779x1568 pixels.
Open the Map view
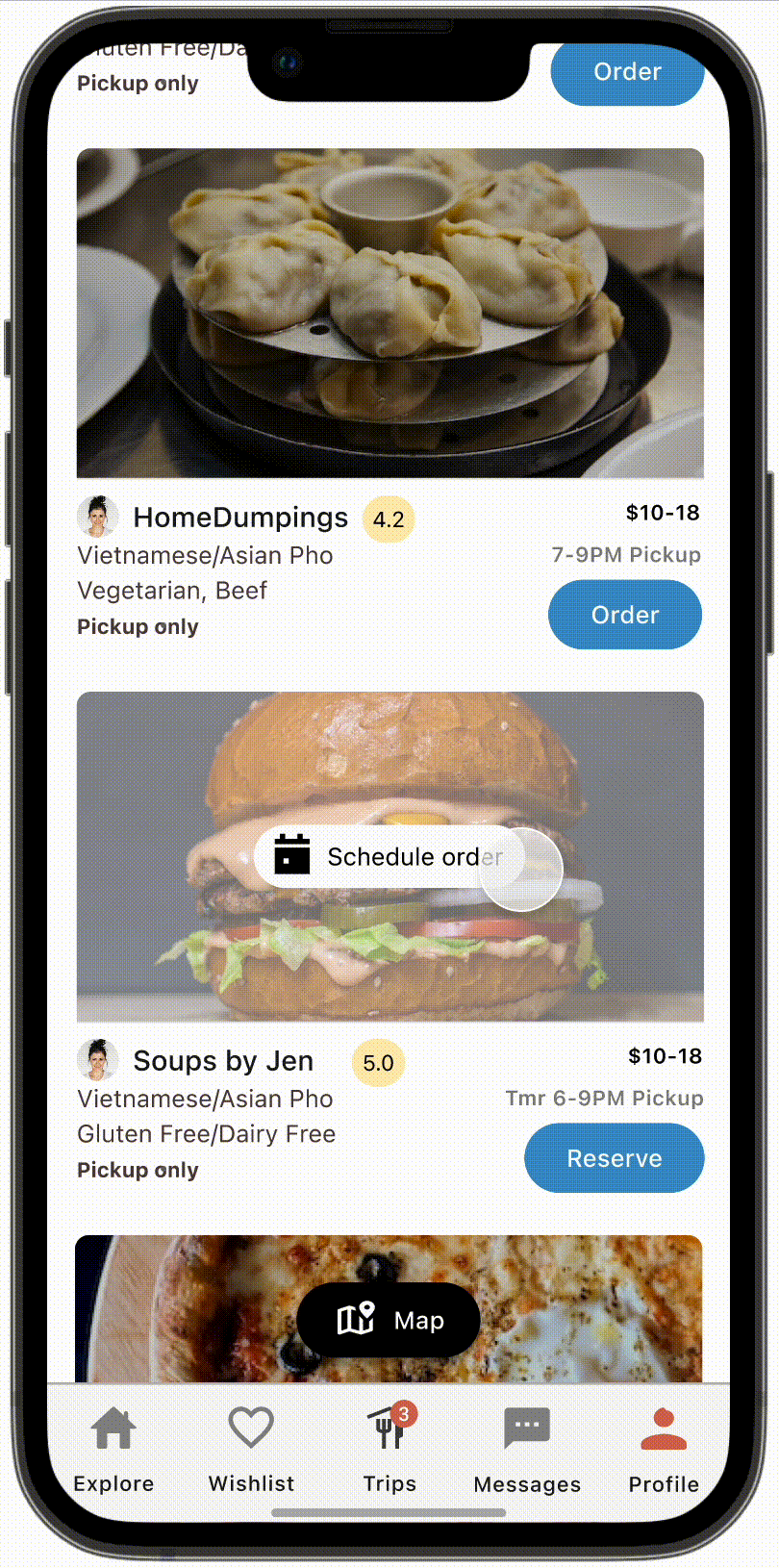389,1320
